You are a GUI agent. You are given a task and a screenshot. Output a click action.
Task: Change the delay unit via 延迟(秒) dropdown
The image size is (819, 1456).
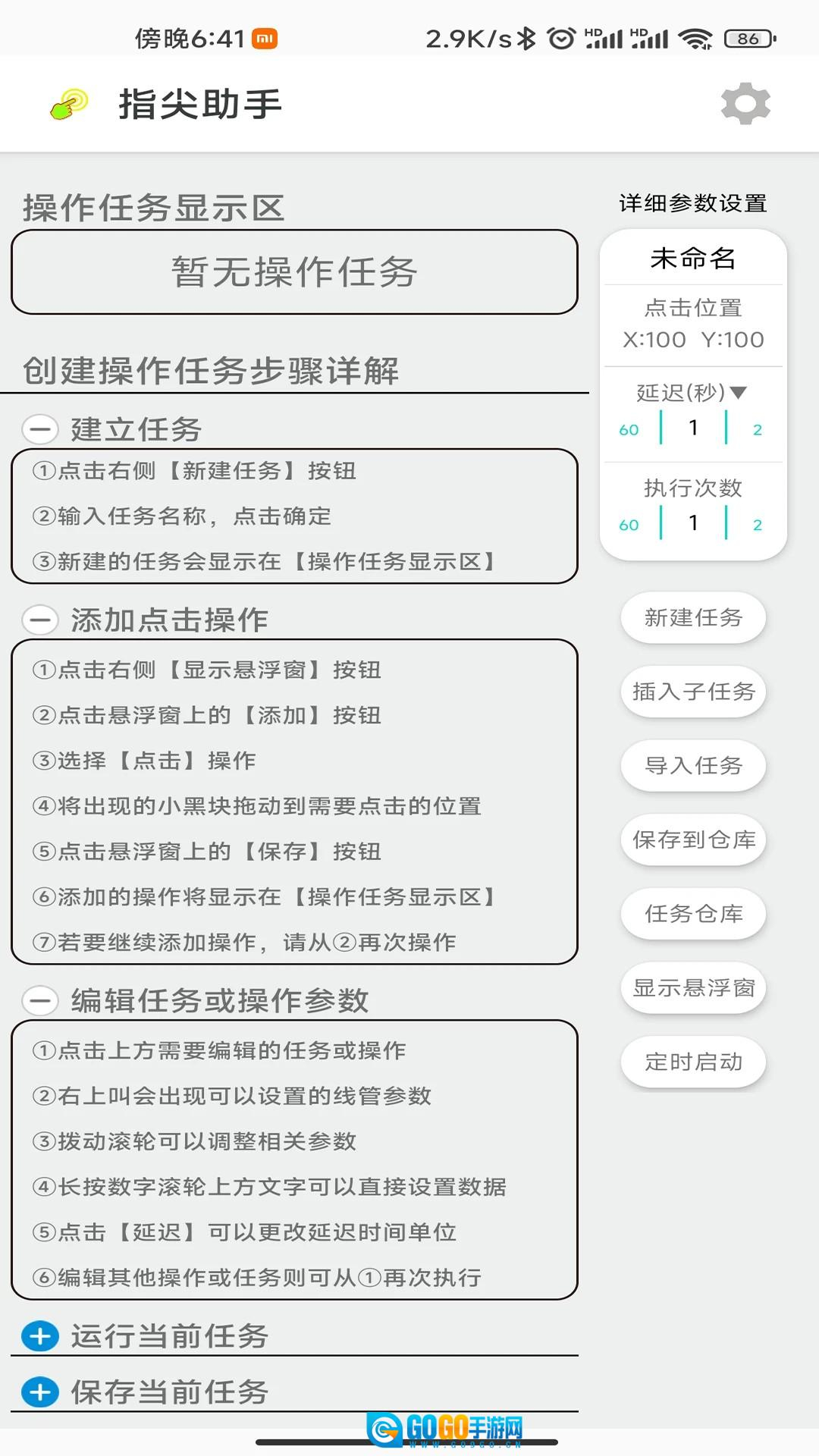pyautogui.click(x=692, y=392)
